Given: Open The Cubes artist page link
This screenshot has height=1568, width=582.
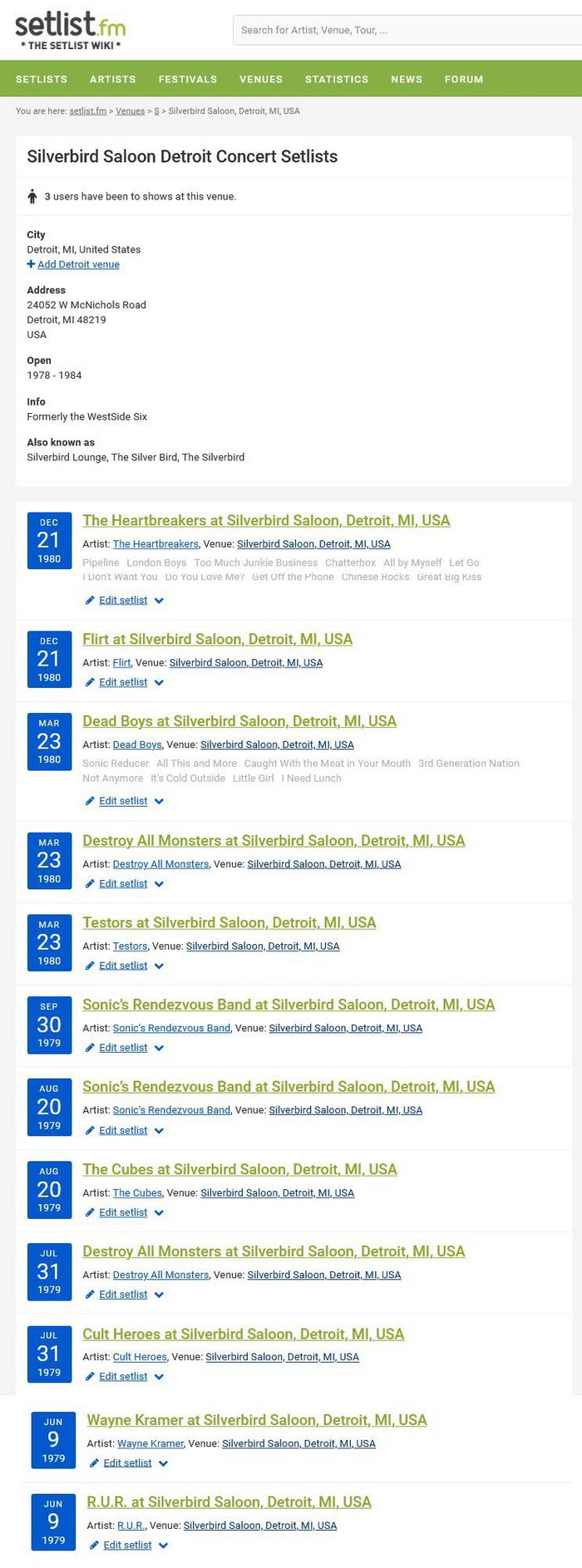Looking at the screenshot, I should point(137,1192).
